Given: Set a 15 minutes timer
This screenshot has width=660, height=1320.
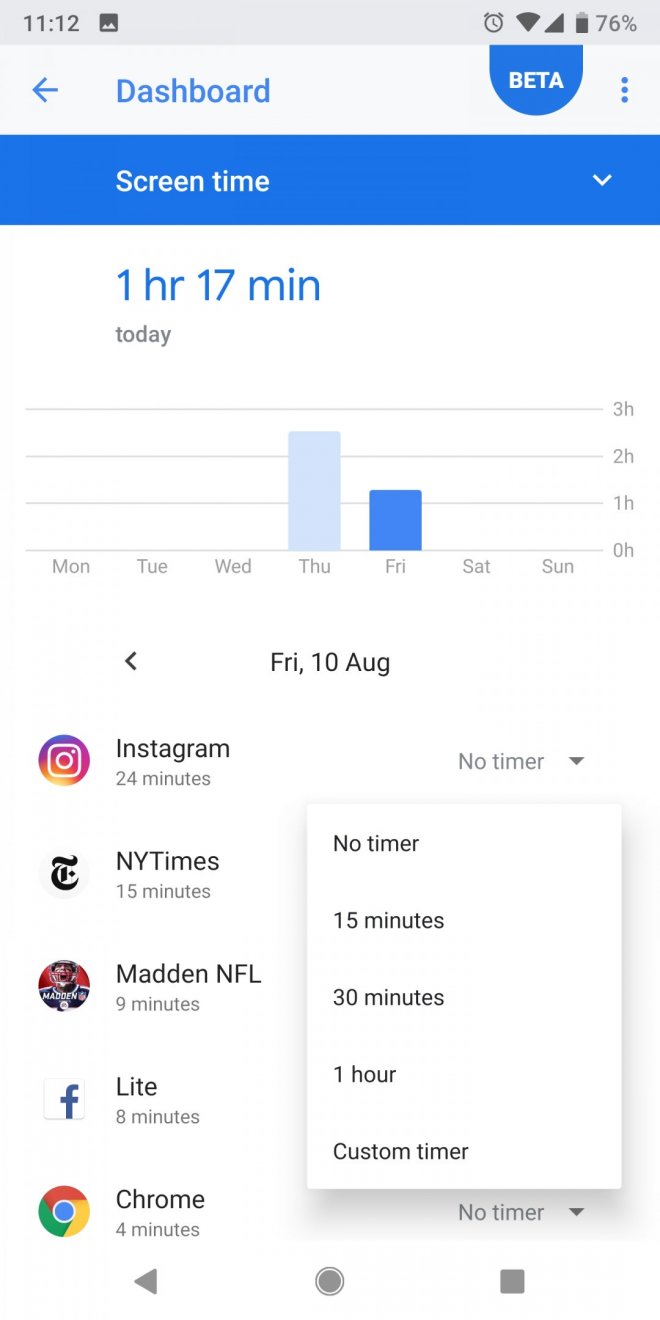Looking at the screenshot, I should (388, 920).
